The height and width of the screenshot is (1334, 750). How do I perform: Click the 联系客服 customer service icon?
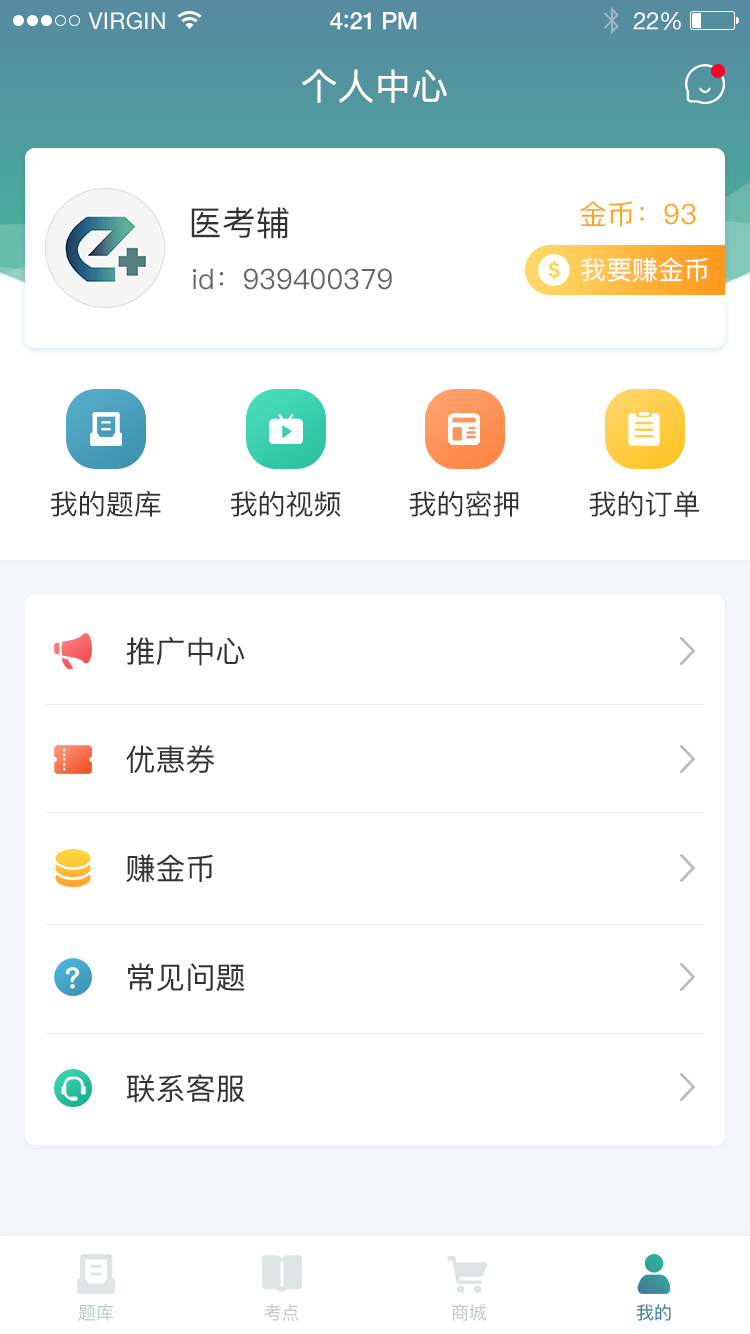pos(72,1086)
